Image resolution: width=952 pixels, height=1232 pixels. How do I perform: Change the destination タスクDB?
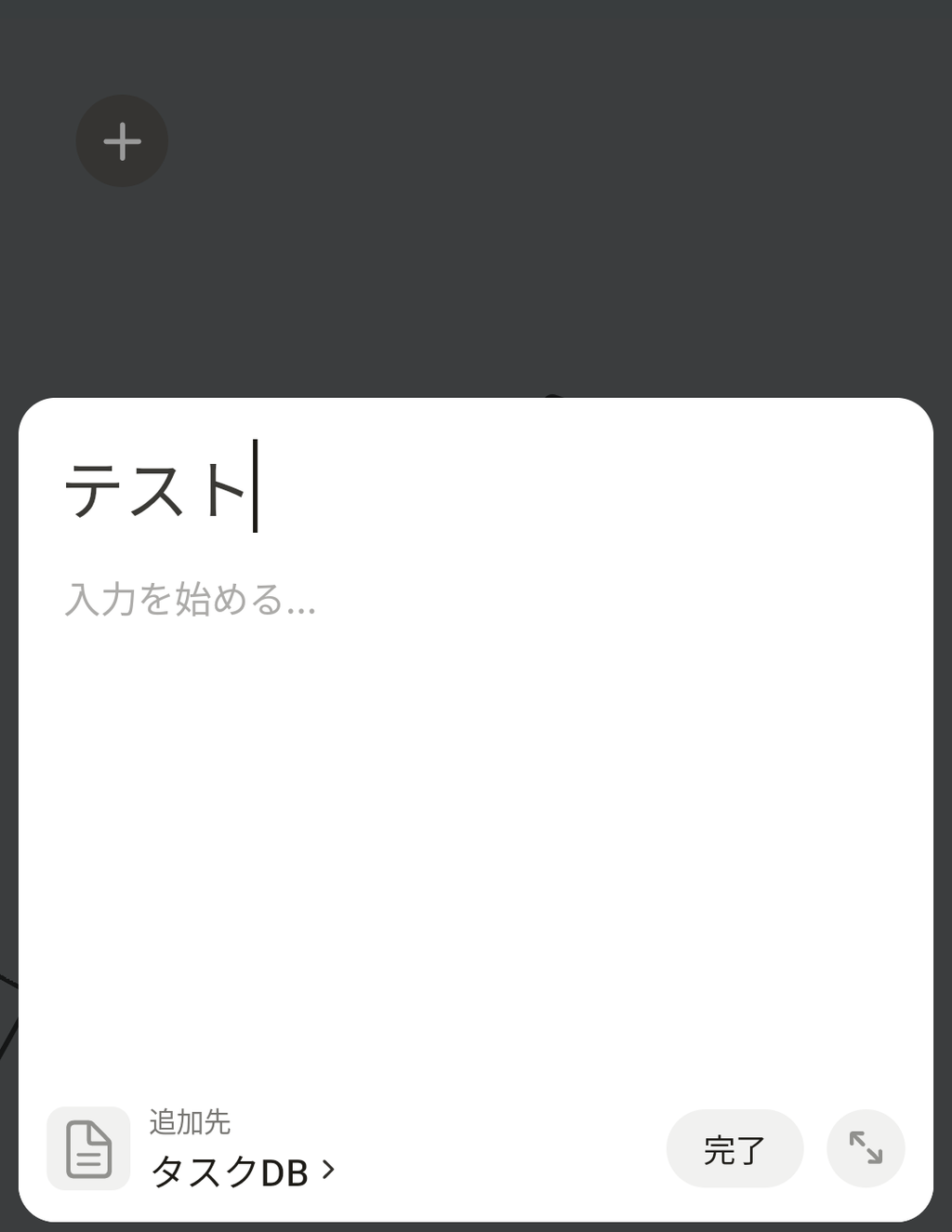[242, 1171]
